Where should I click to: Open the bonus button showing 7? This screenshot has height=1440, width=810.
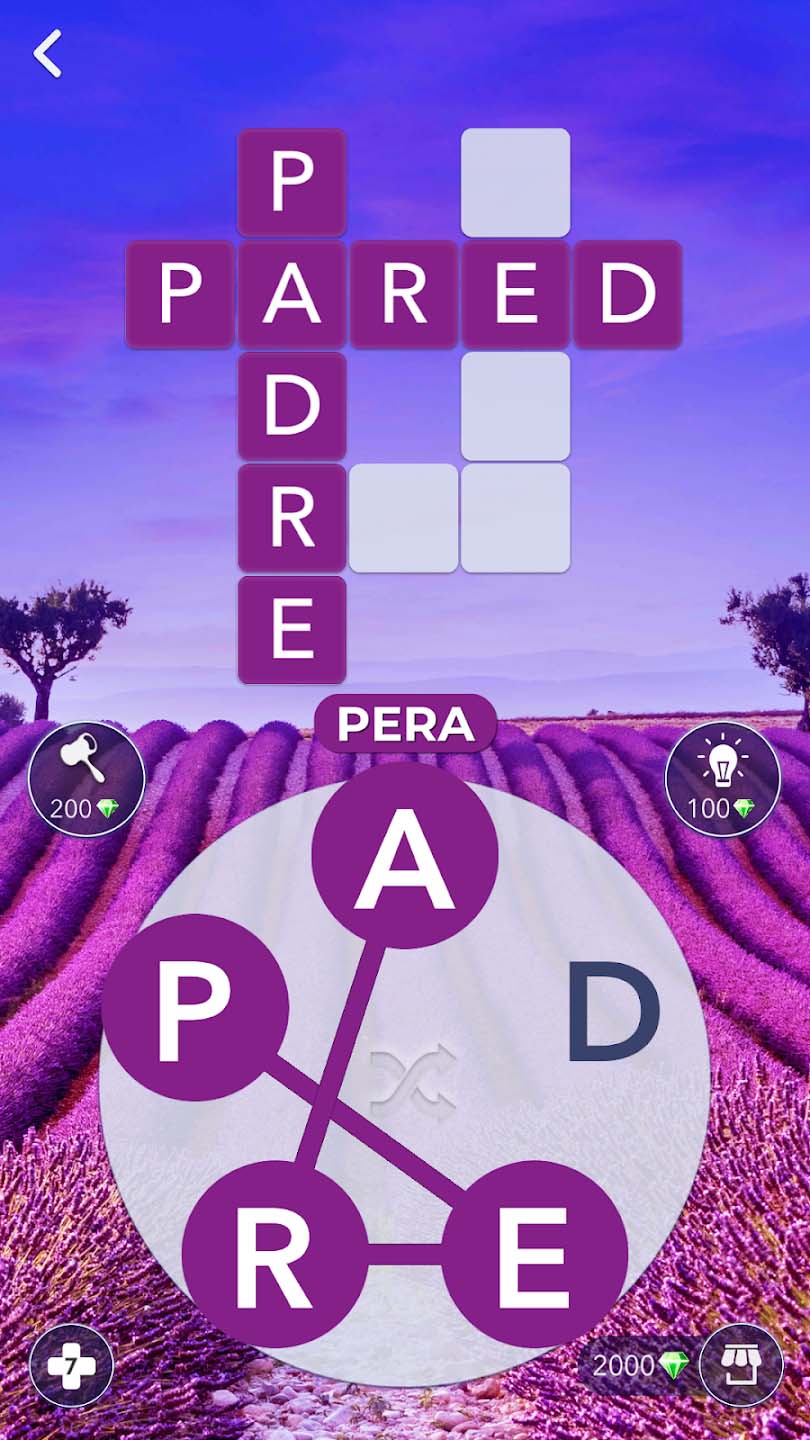click(71, 1365)
